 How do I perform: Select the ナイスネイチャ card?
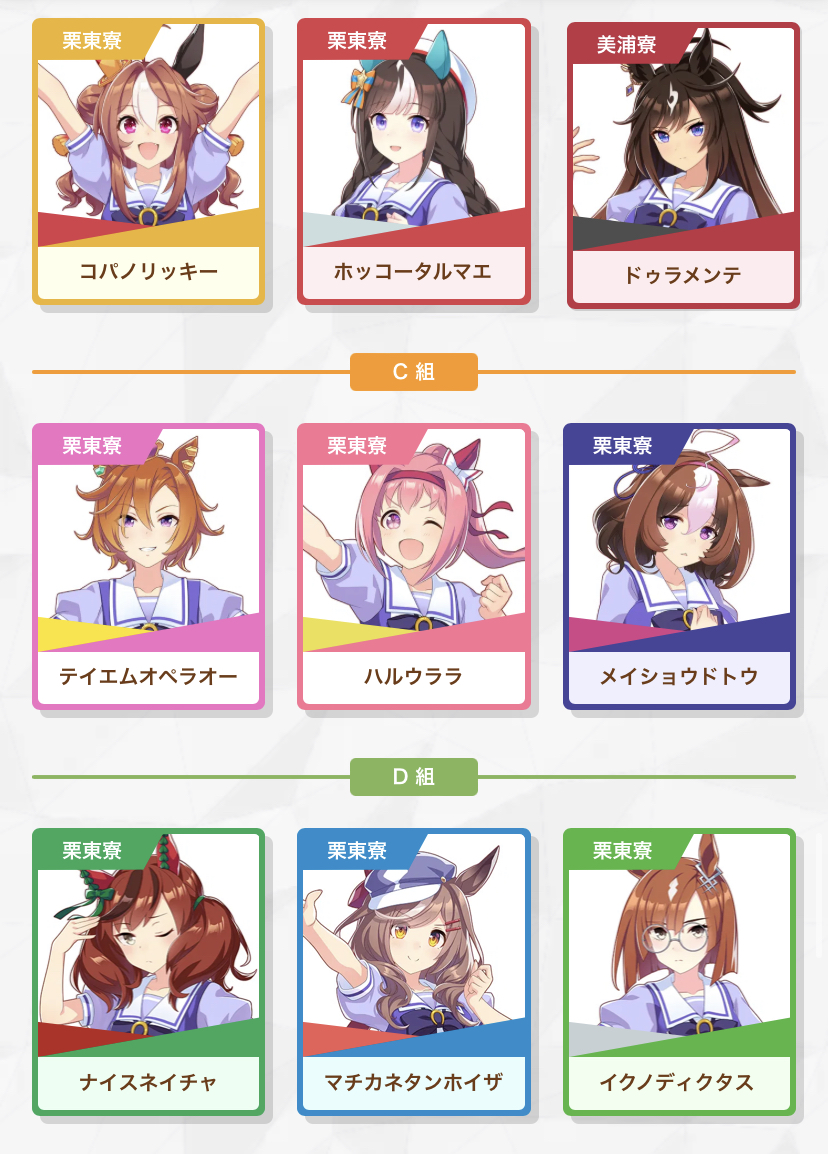tap(149, 971)
